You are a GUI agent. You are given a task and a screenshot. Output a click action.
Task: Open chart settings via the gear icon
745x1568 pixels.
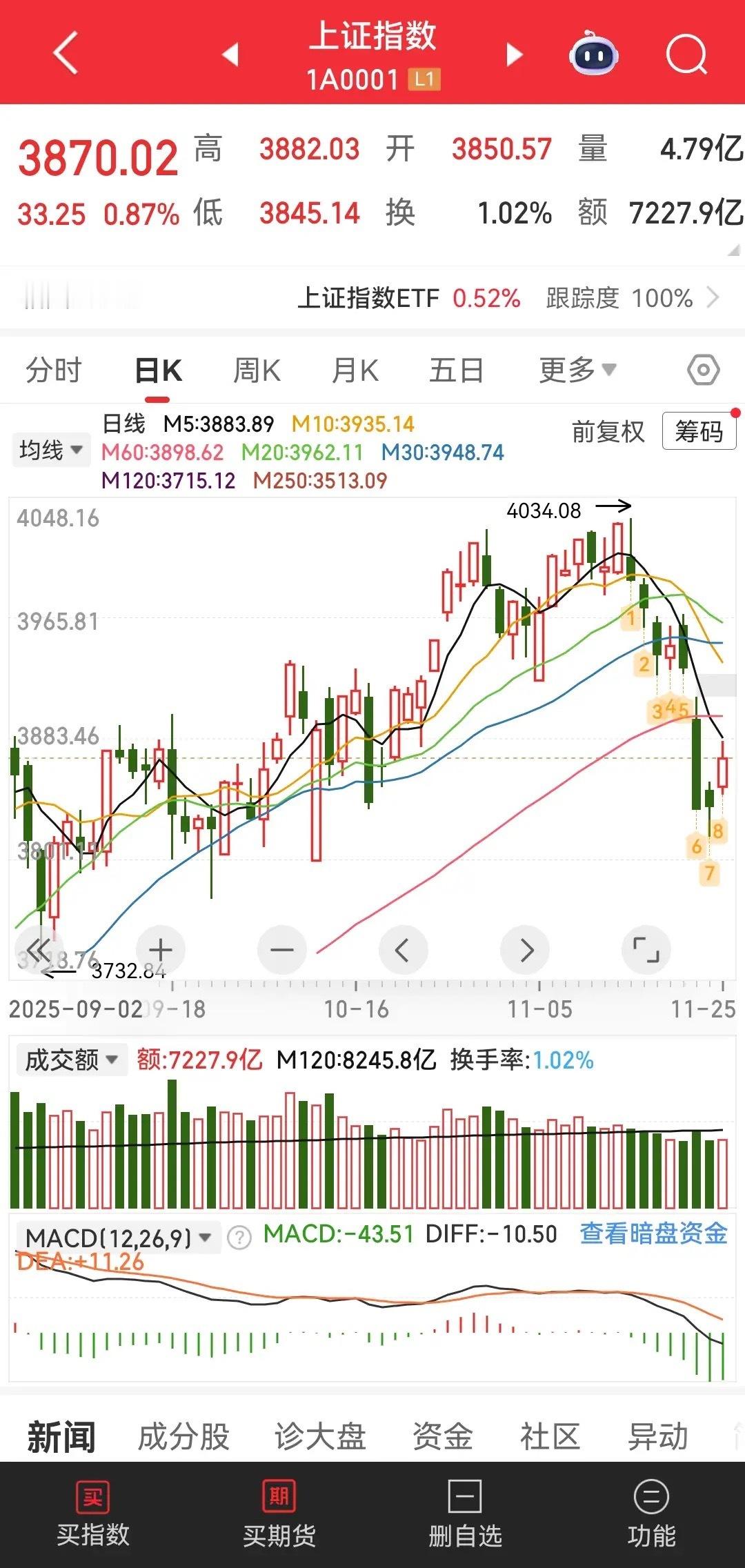tap(702, 370)
